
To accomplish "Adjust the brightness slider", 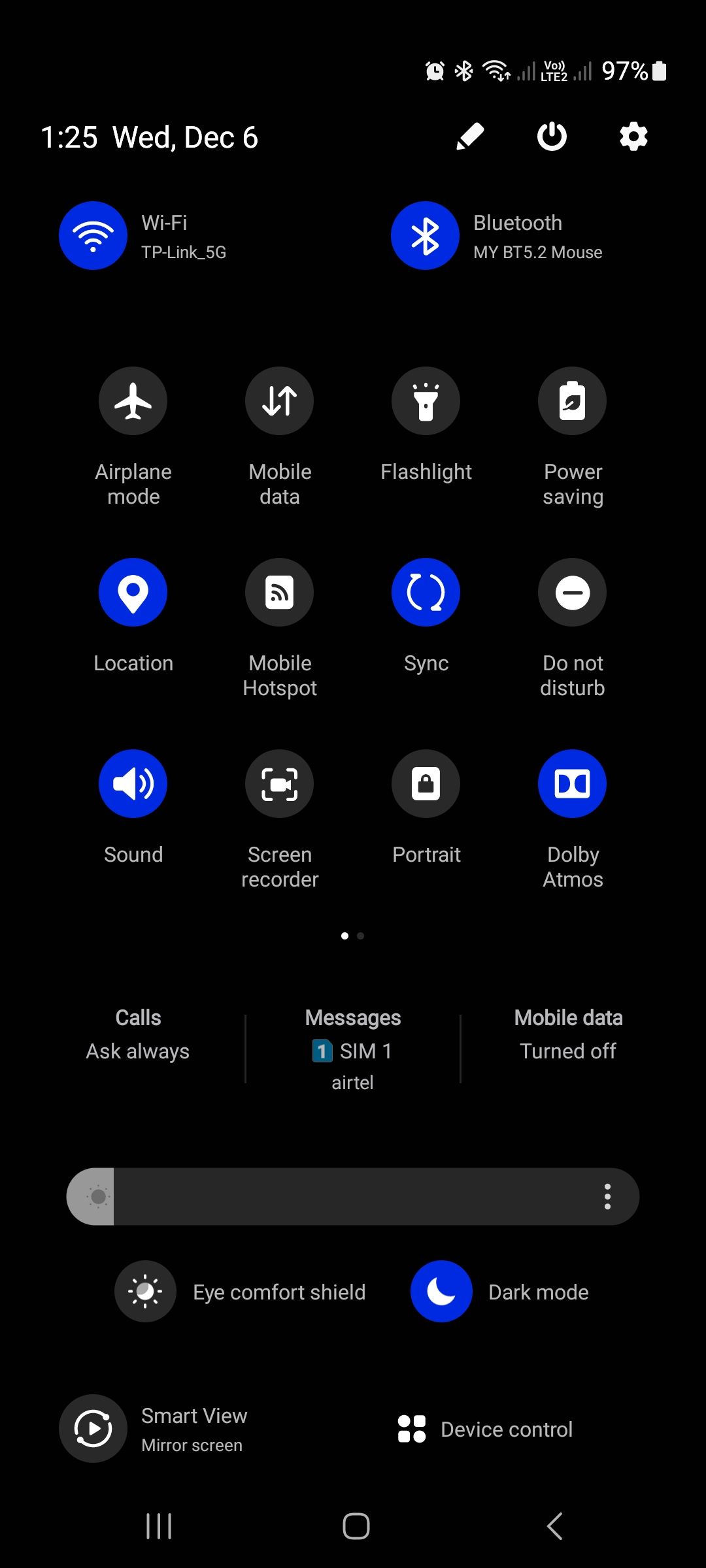I will (x=353, y=1196).
